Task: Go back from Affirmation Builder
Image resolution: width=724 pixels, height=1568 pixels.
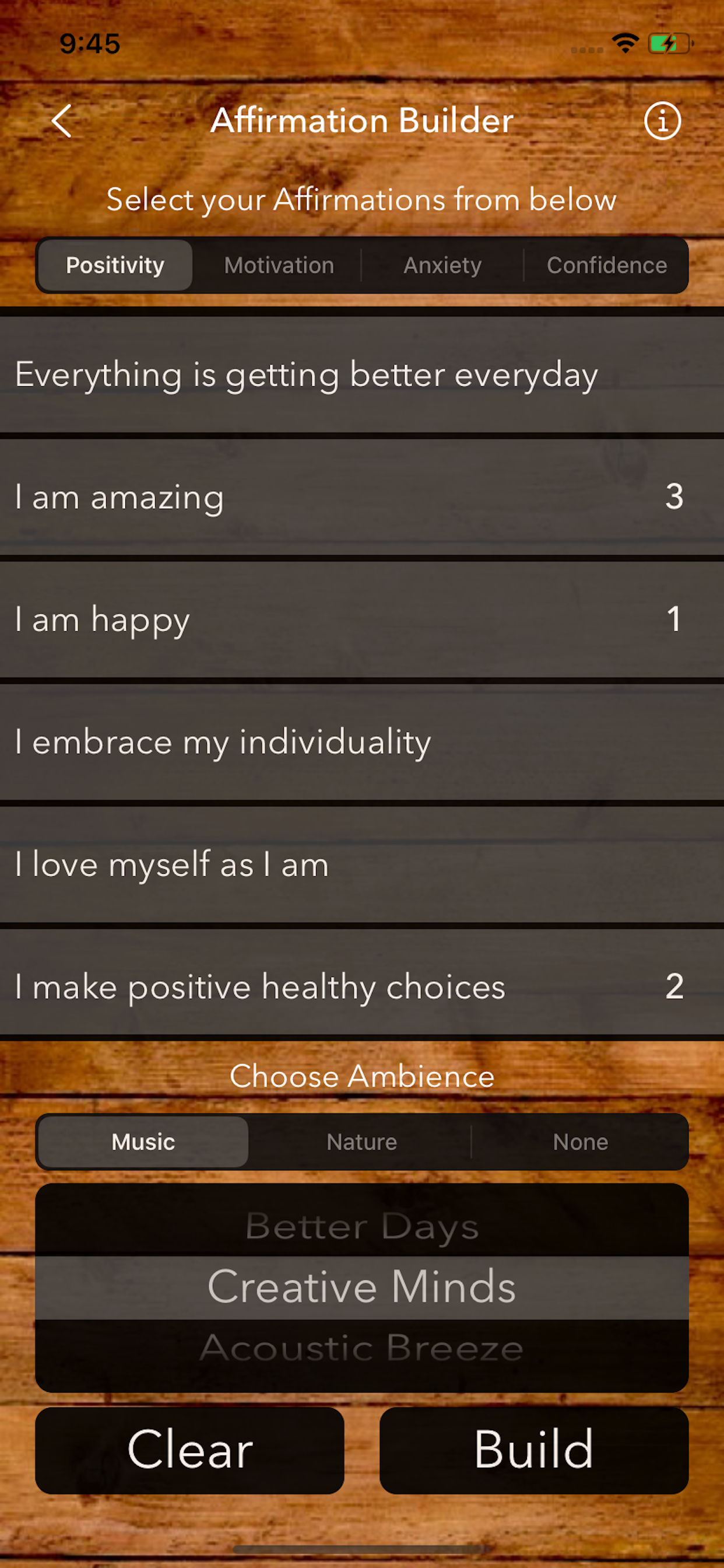Action: [x=61, y=121]
